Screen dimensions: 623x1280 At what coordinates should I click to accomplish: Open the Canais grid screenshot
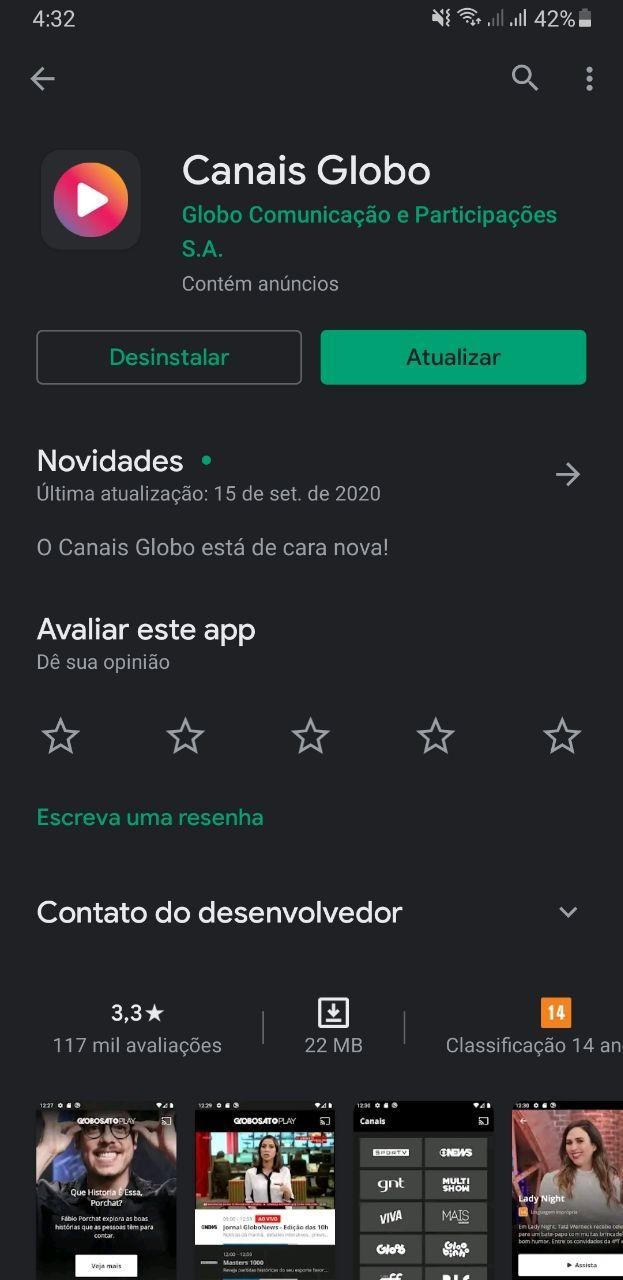[424, 1190]
